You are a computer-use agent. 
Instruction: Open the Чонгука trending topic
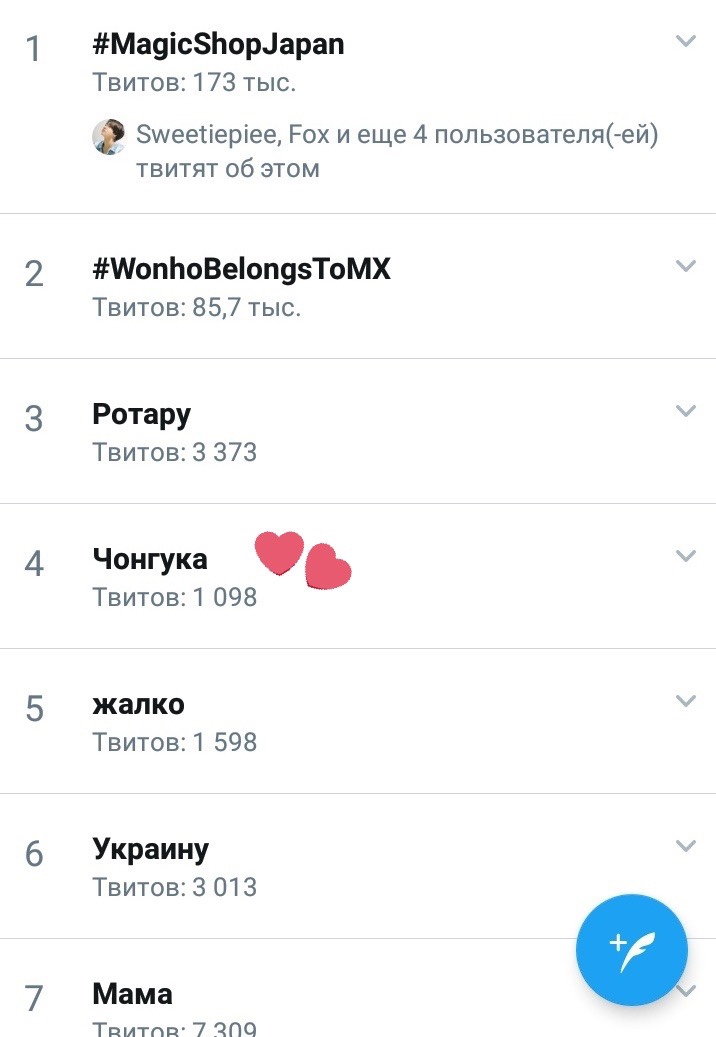tap(150, 560)
